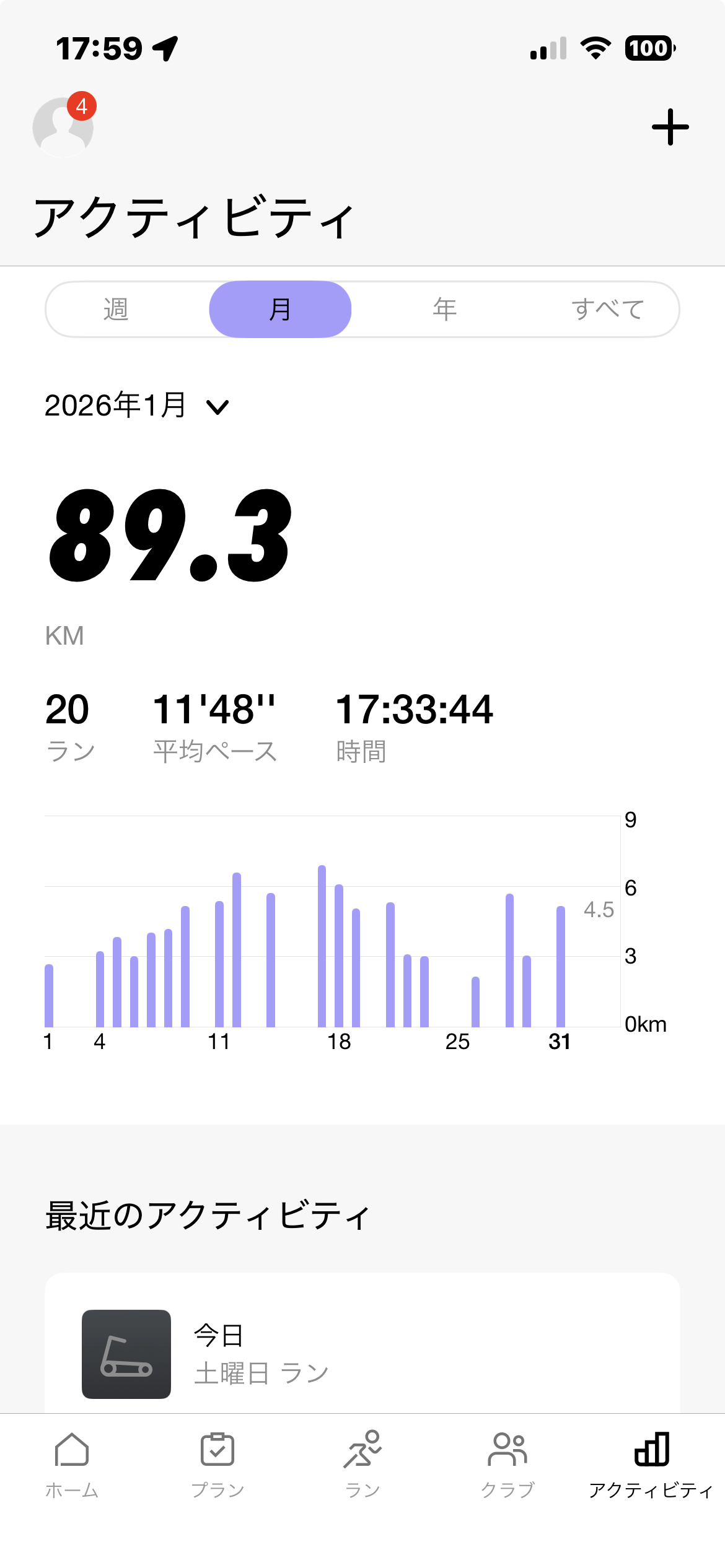Select the 月 (month) segment
The width and height of the screenshot is (725, 1568).
pyautogui.click(x=280, y=309)
